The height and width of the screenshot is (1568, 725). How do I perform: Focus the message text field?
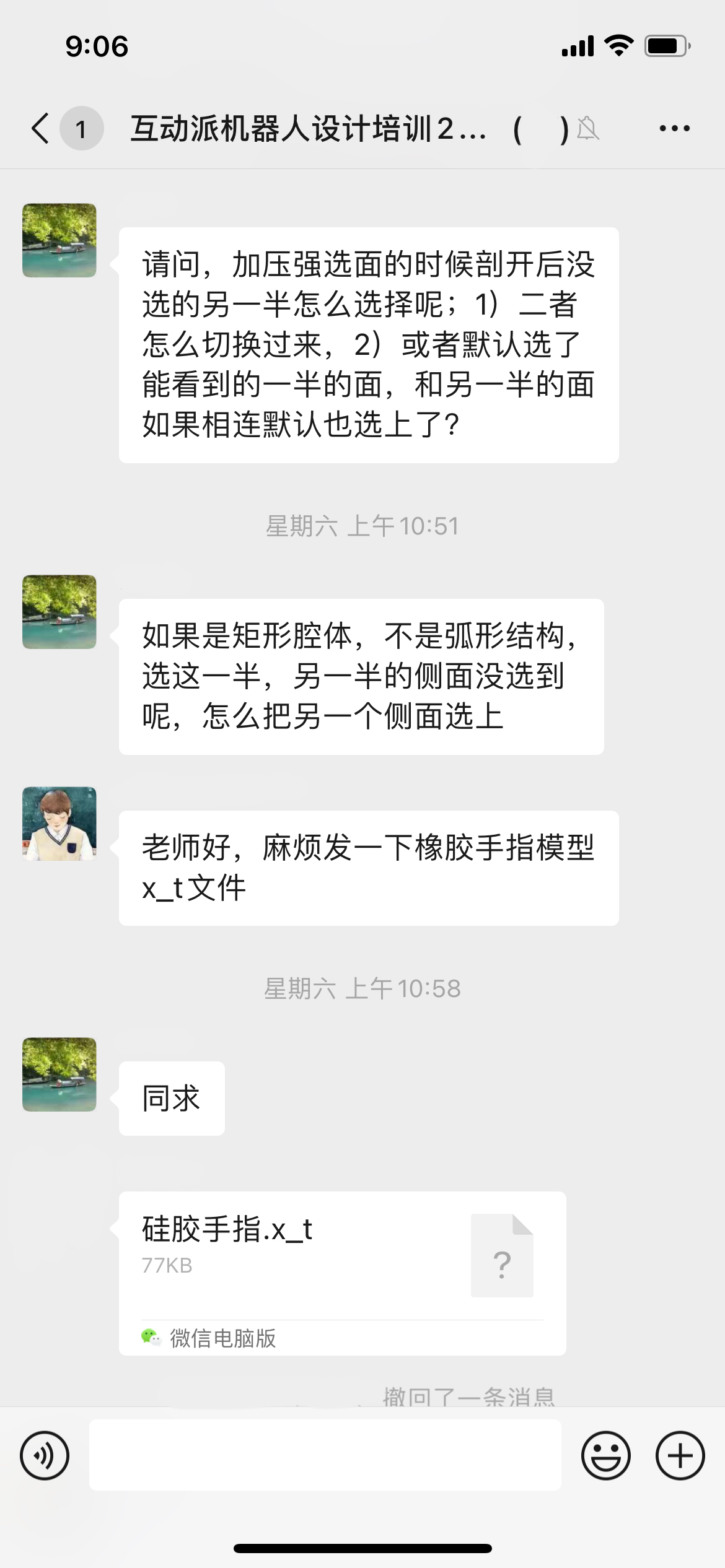[x=325, y=1455]
